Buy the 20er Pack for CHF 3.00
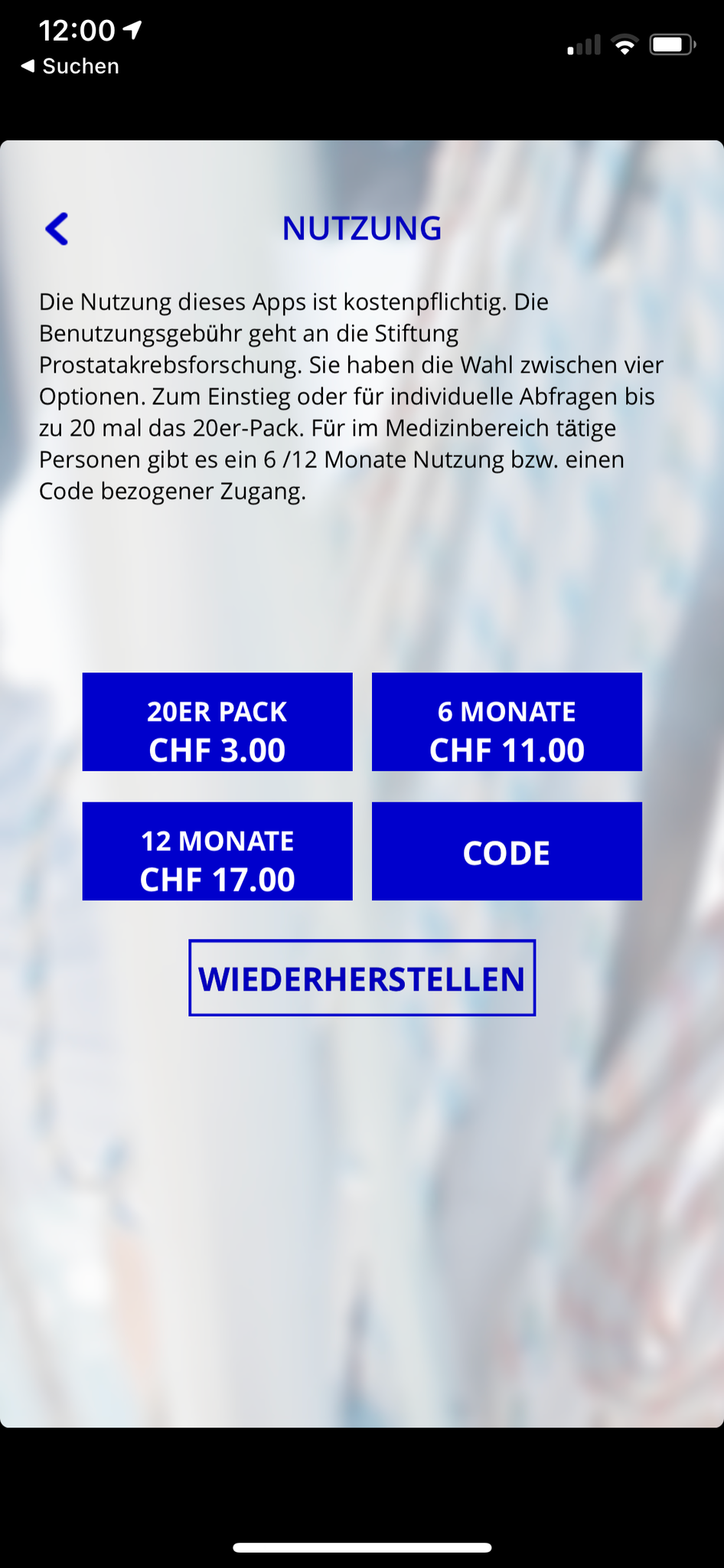 tap(217, 722)
